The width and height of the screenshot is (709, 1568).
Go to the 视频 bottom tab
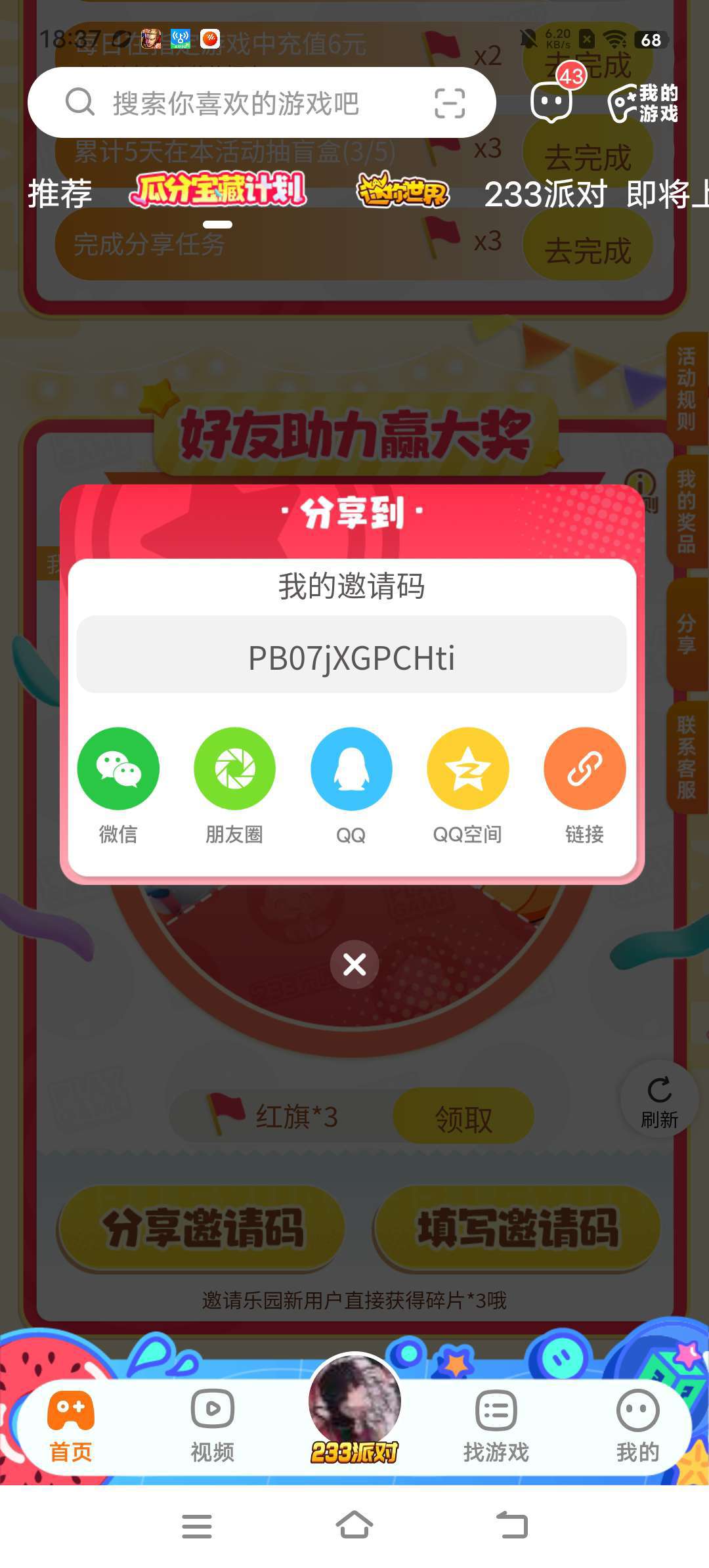(212, 1426)
